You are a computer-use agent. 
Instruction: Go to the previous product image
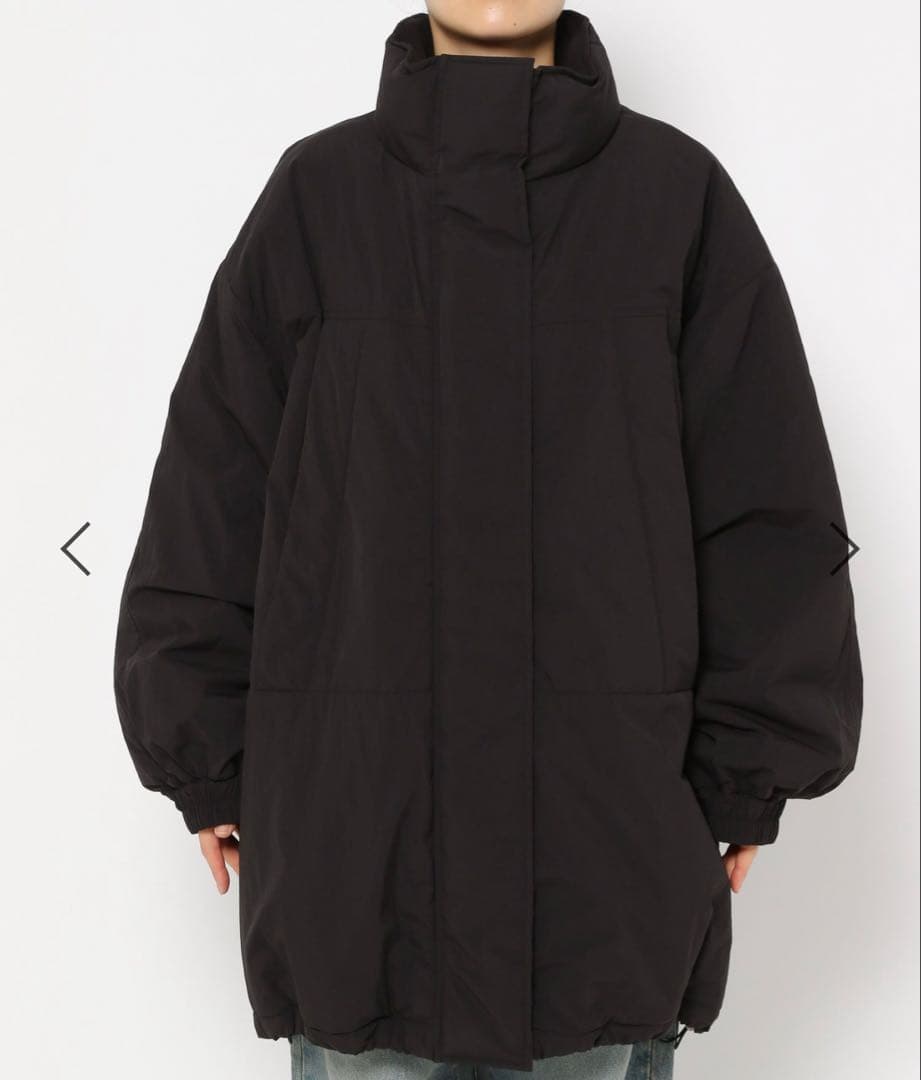tap(76, 548)
